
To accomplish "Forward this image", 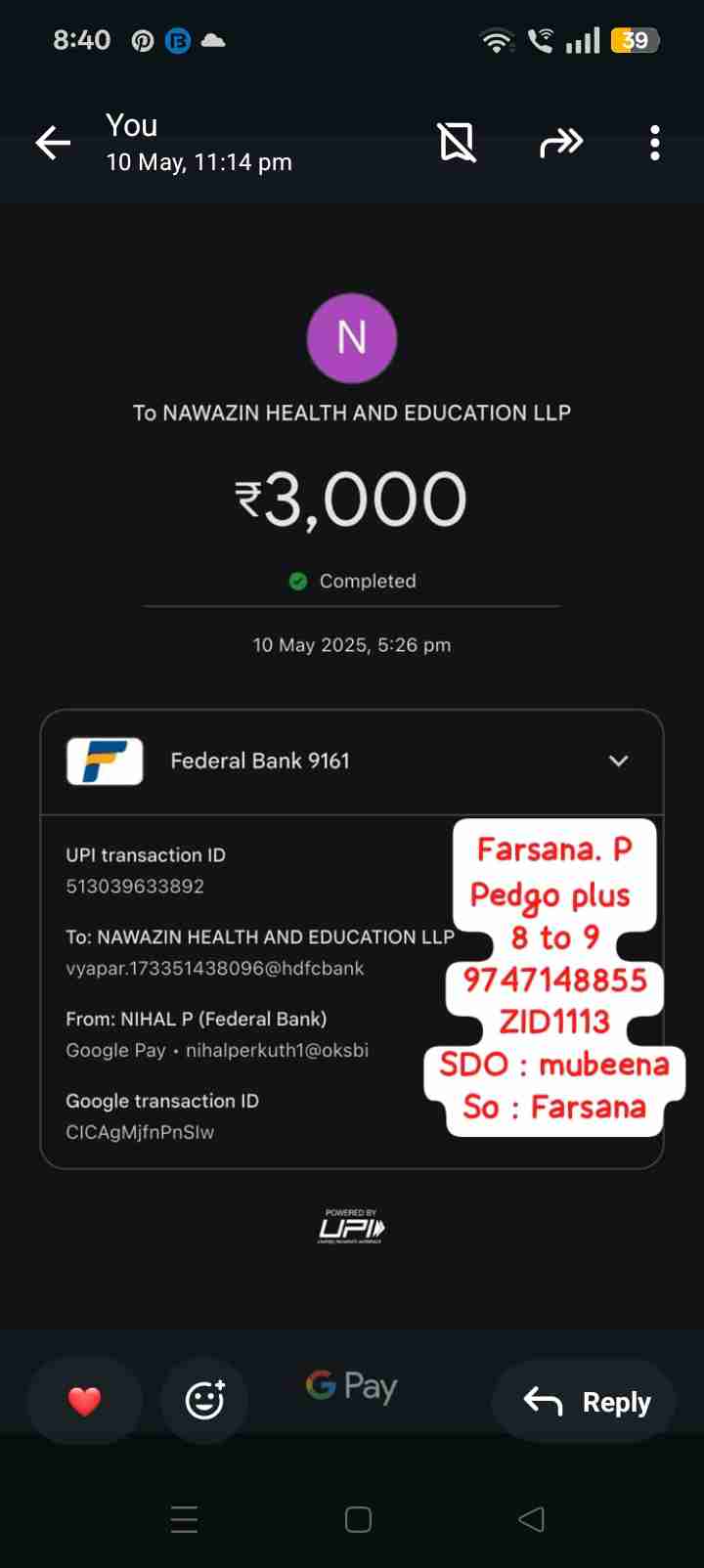I will (561, 143).
